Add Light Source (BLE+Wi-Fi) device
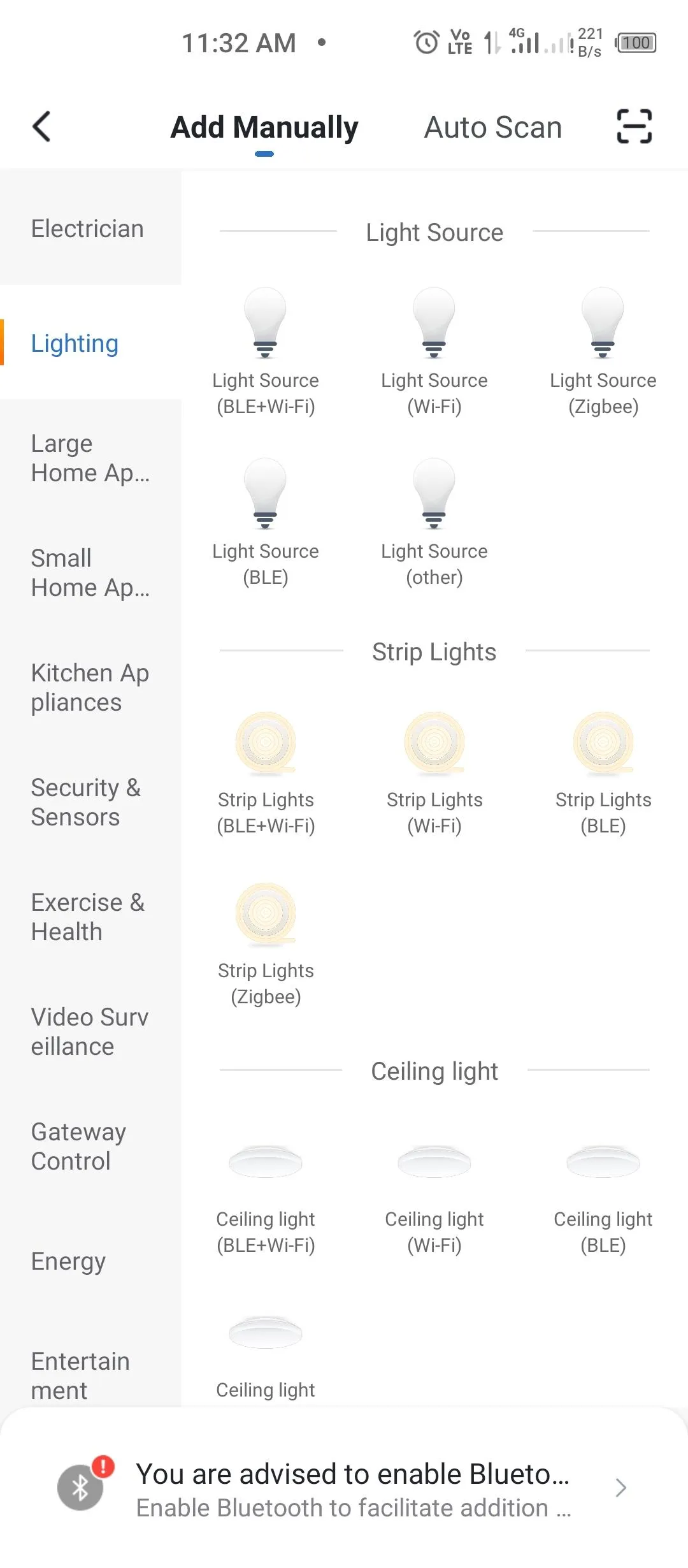 coord(266,352)
